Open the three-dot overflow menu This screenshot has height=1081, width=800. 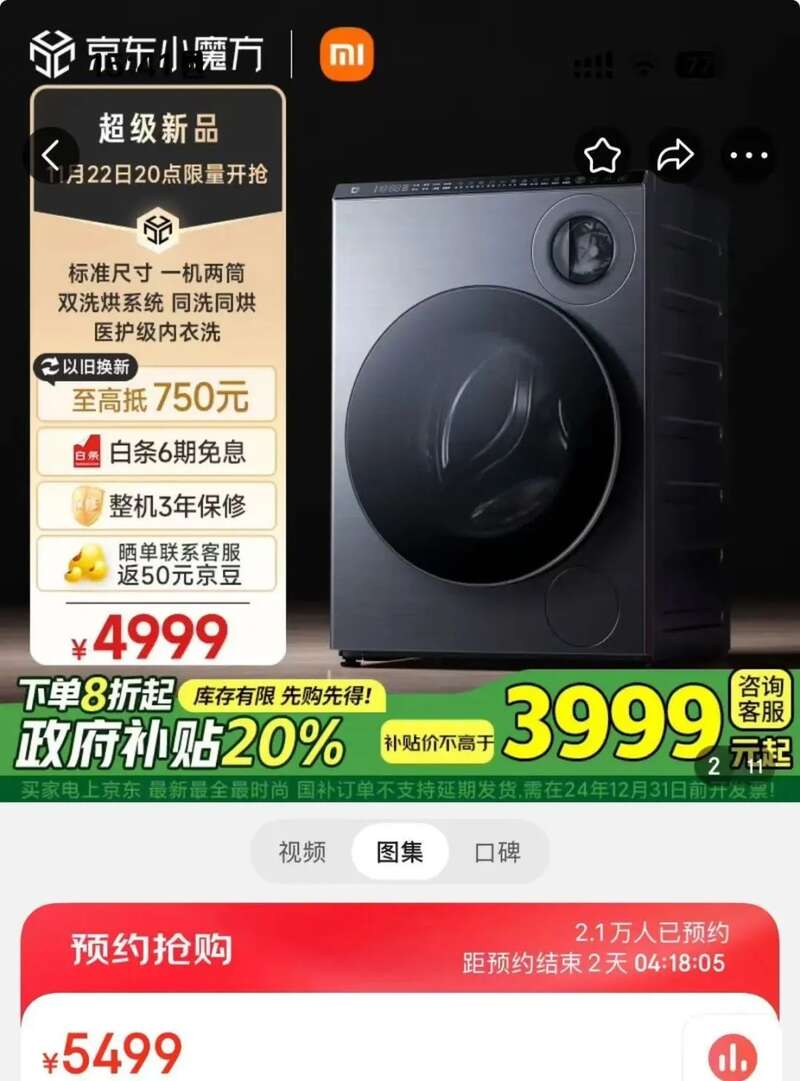click(748, 156)
